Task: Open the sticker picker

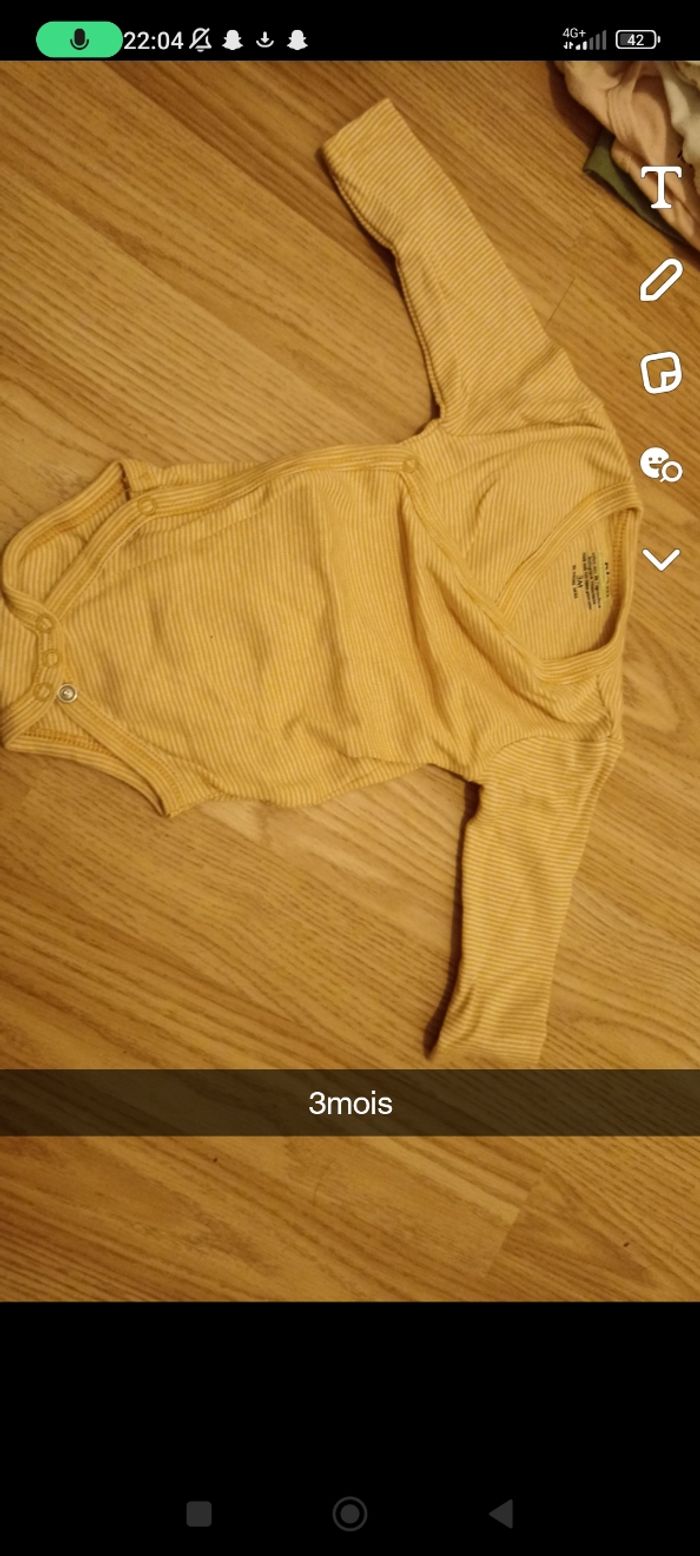Action: pos(661,372)
